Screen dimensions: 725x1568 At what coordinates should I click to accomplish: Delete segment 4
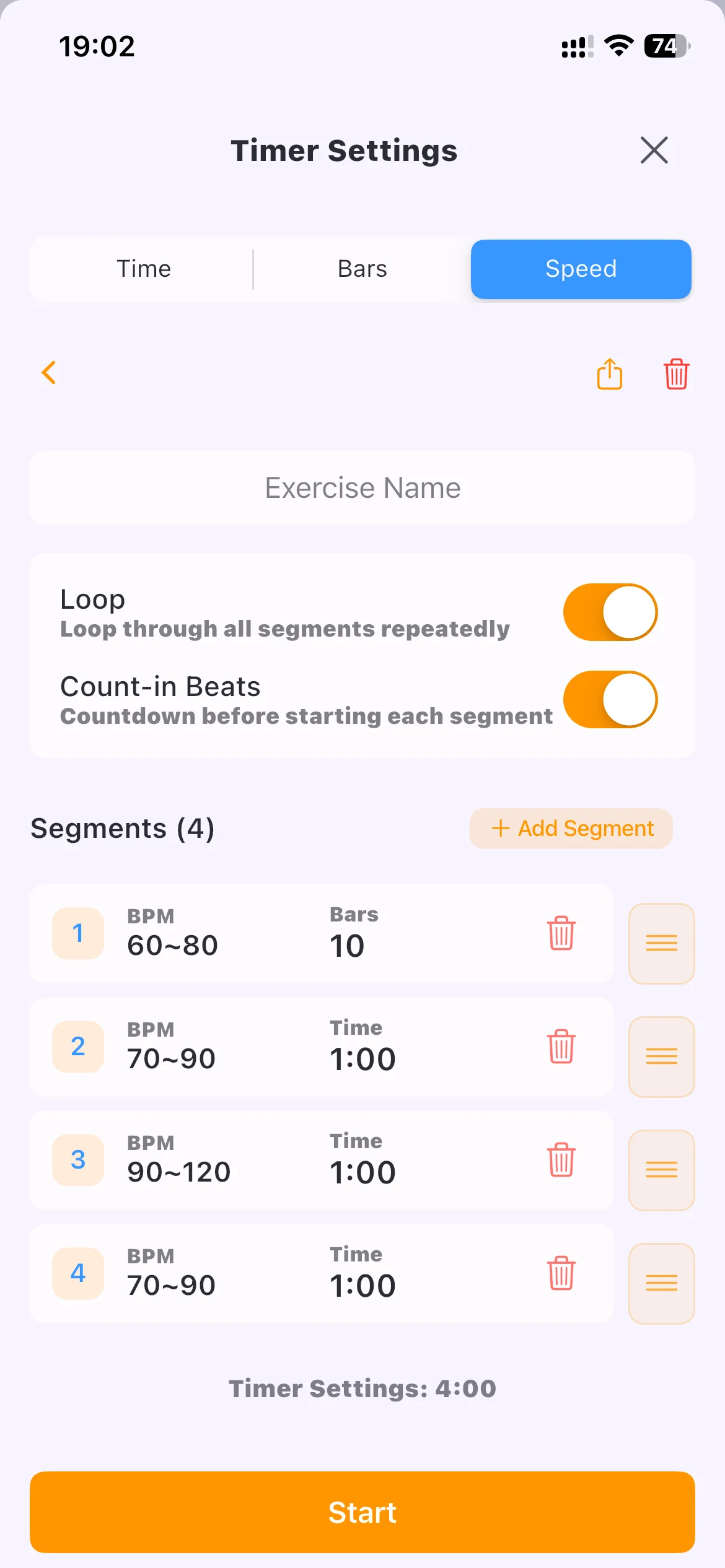[561, 1273]
